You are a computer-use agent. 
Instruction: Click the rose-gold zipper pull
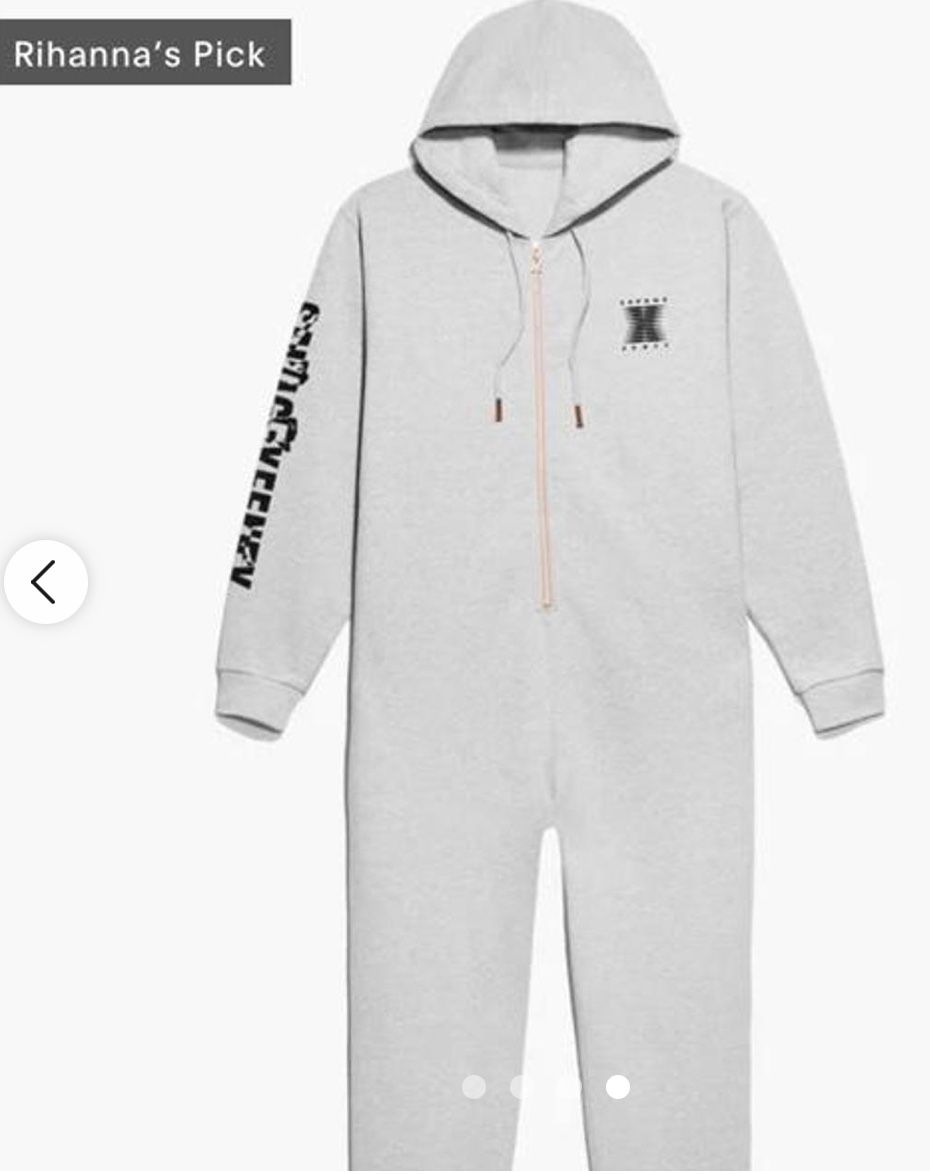point(539,262)
